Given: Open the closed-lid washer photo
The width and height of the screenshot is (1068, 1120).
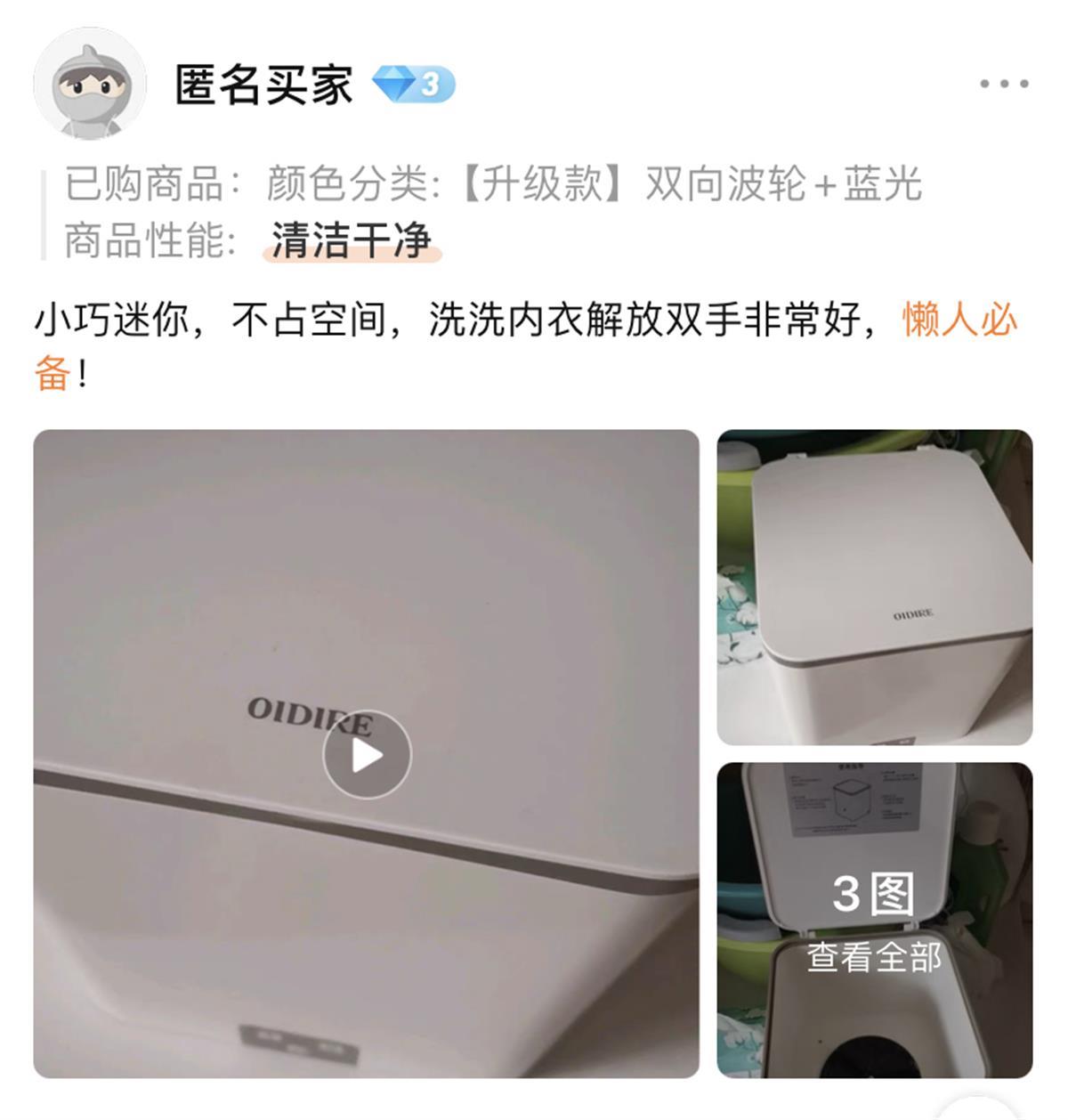Looking at the screenshot, I should pyautogui.click(x=875, y=588).
